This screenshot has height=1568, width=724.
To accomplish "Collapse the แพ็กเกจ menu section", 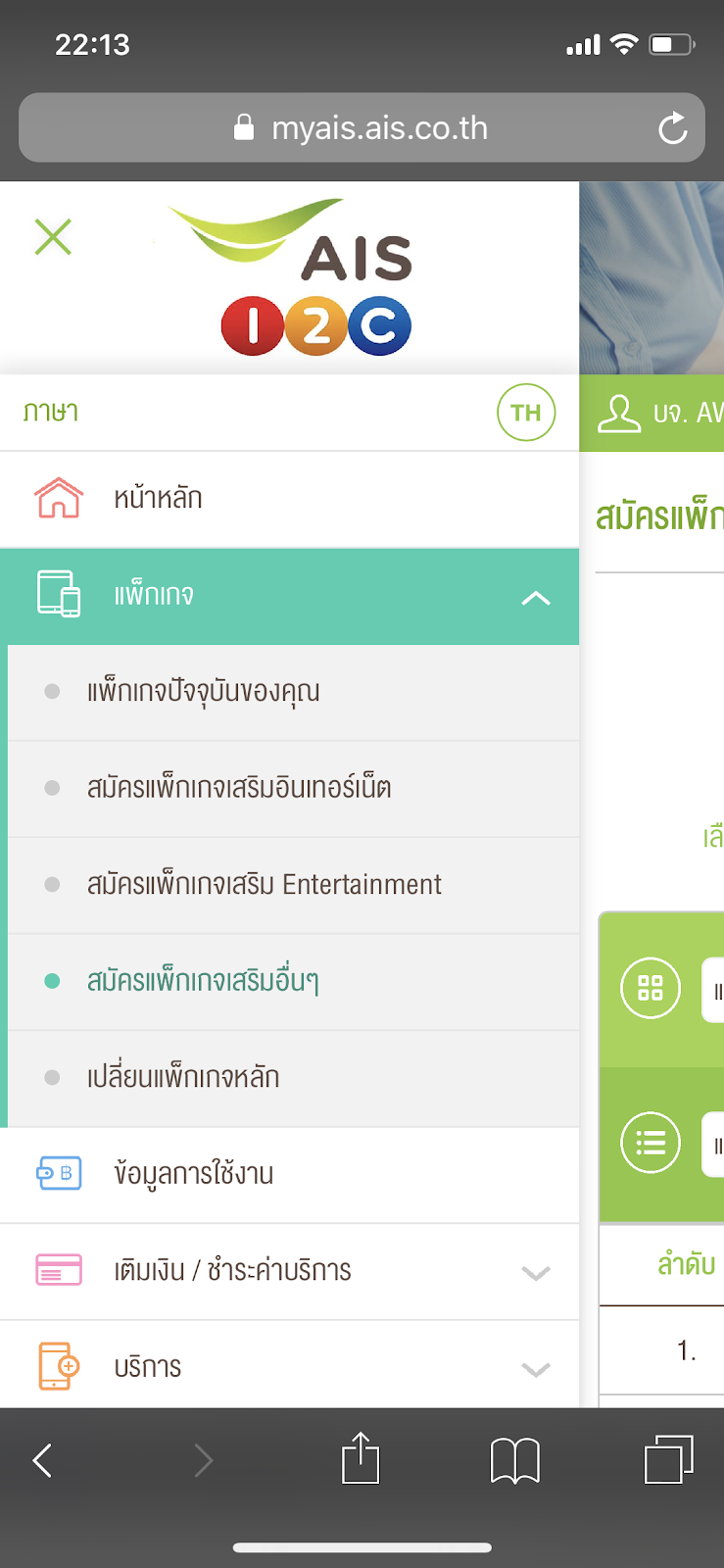I will (535, 598).
